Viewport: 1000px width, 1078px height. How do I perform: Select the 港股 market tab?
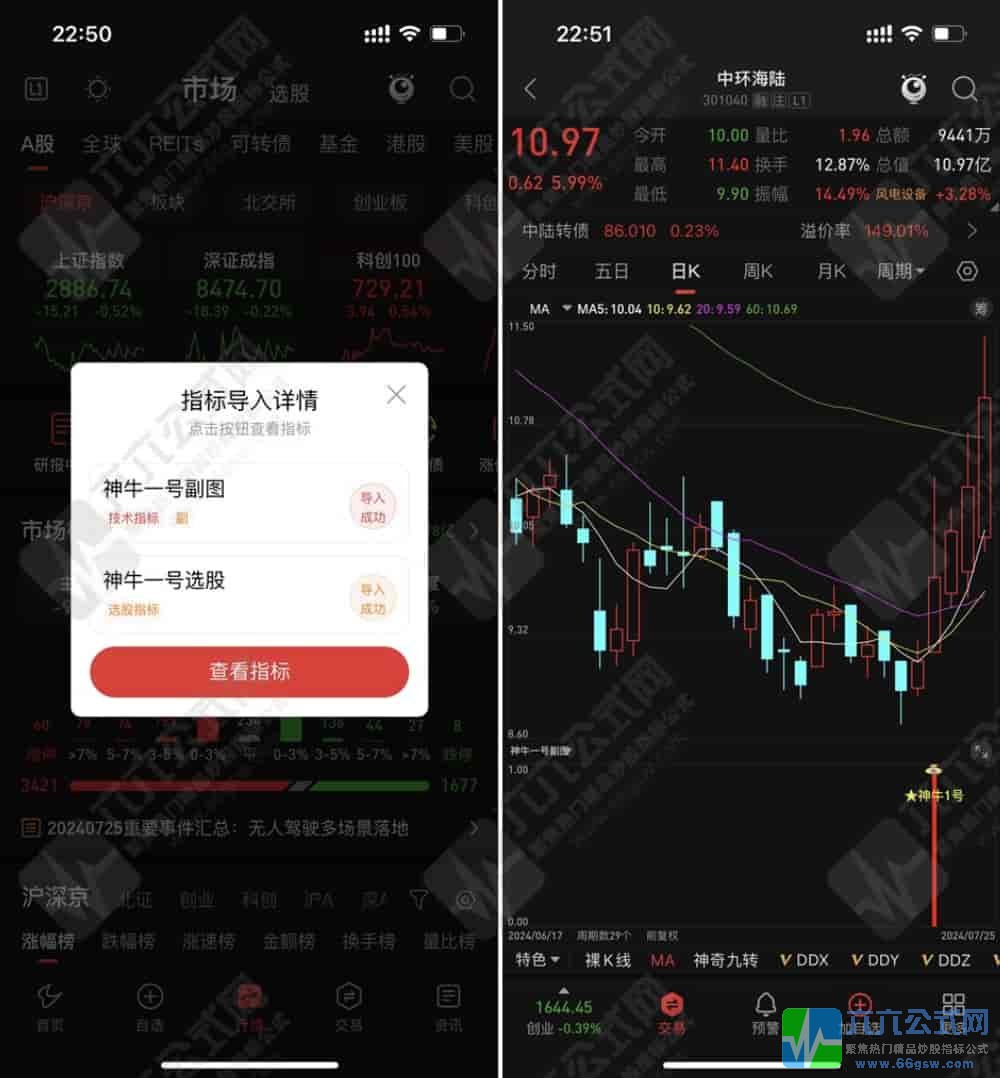coord(403,143)
